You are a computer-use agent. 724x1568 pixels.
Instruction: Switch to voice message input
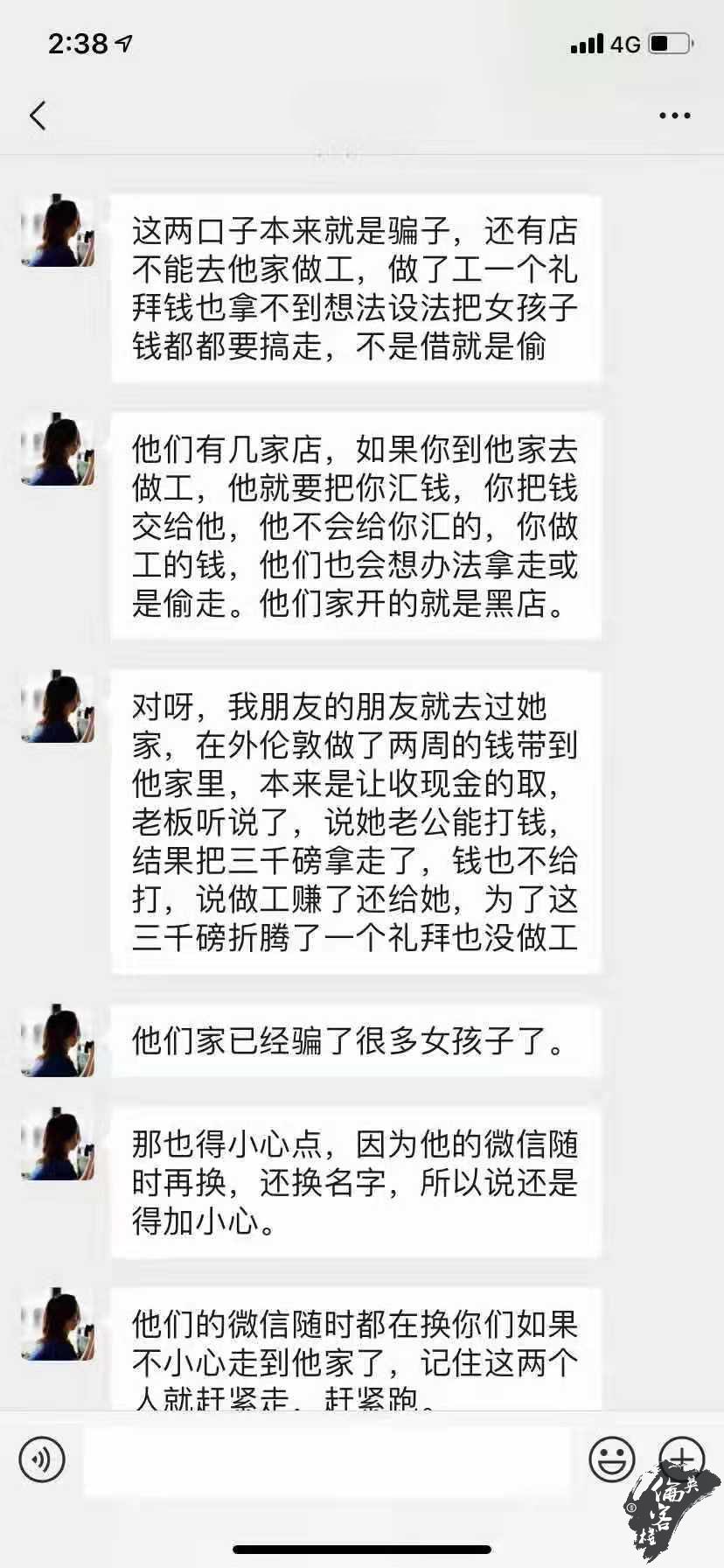point(41,1459)
